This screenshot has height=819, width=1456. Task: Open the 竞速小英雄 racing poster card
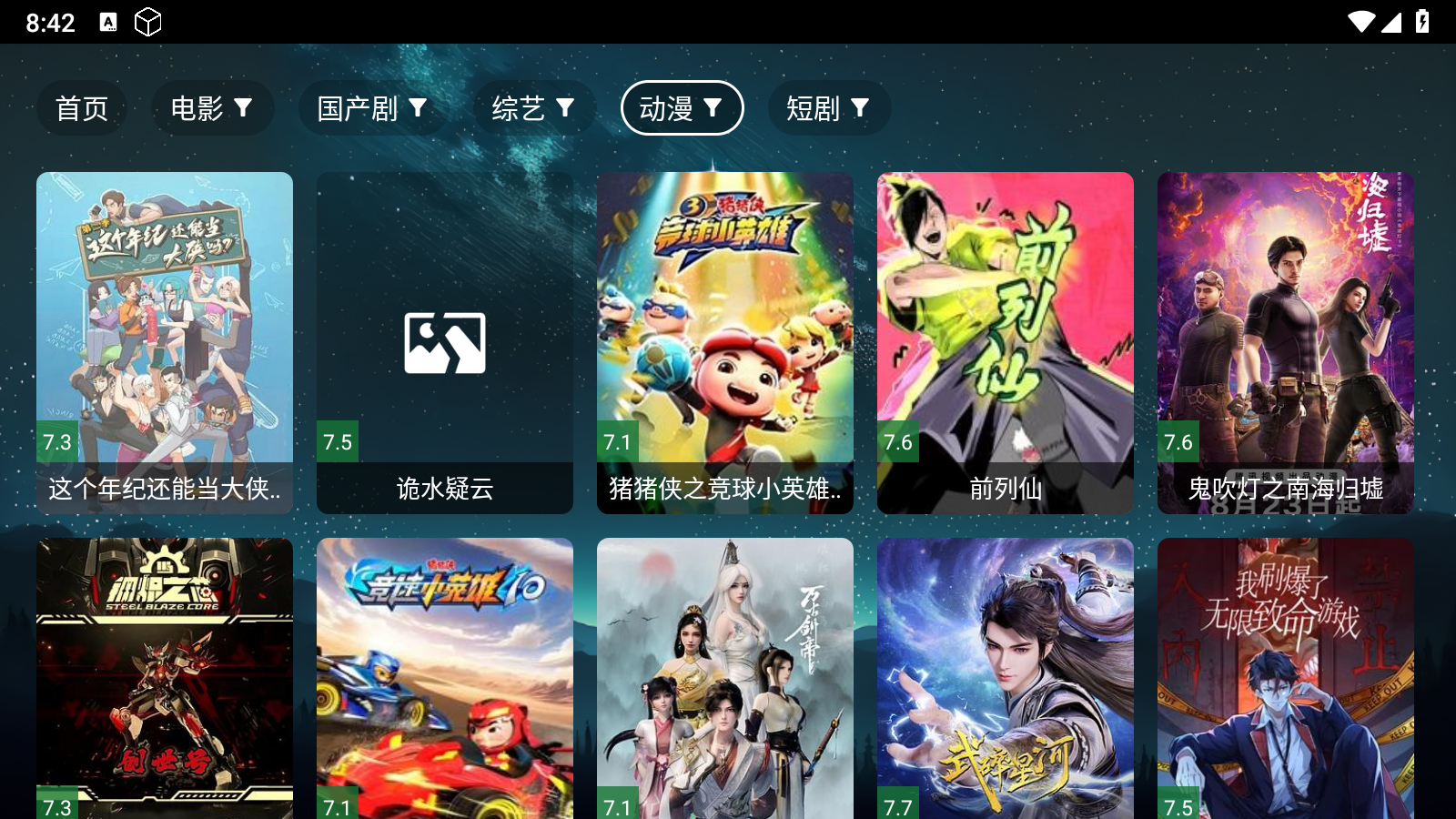pyautogui.click(x=445, y=678)
